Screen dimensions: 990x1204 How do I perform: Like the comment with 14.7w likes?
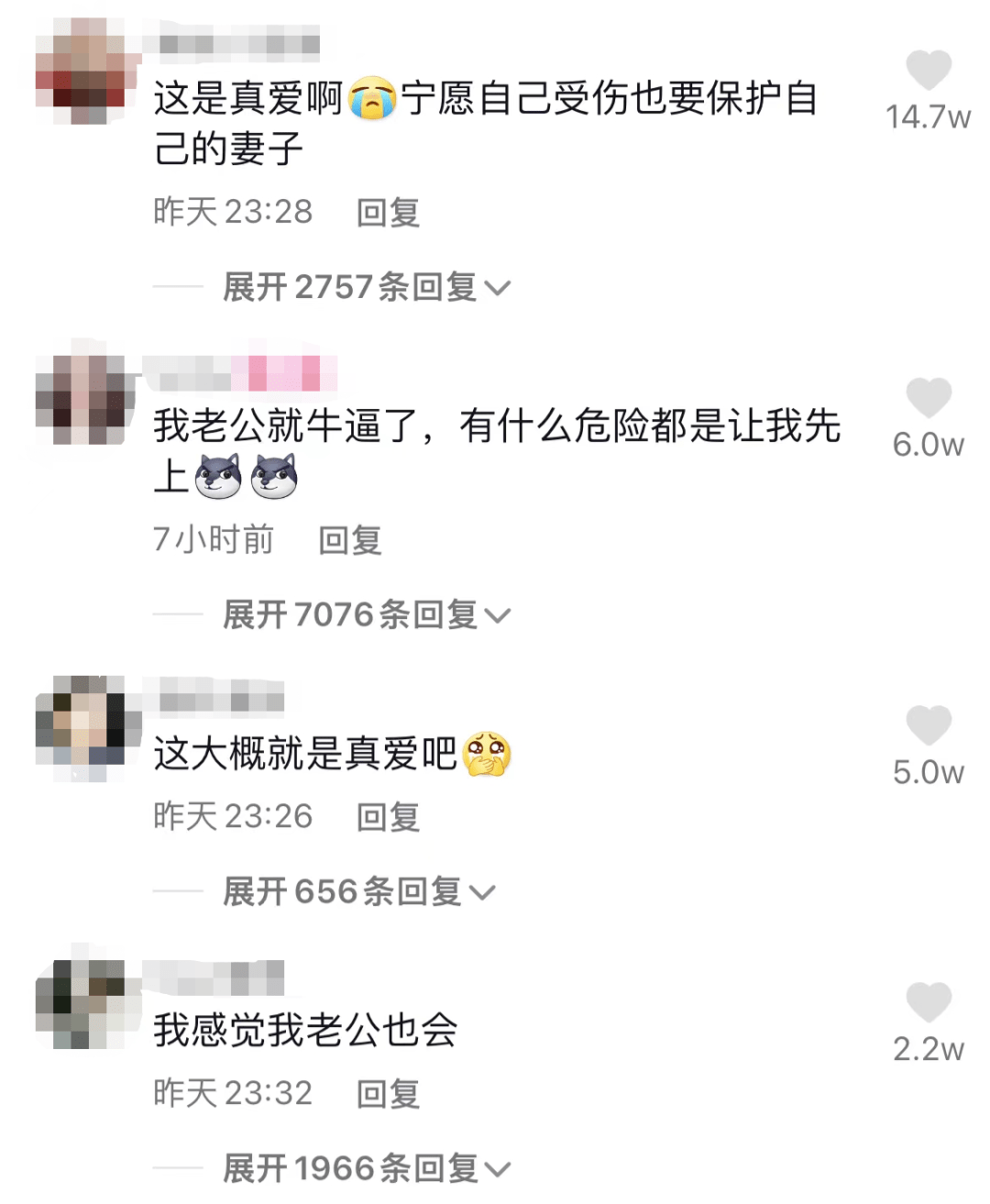[928, 72]
